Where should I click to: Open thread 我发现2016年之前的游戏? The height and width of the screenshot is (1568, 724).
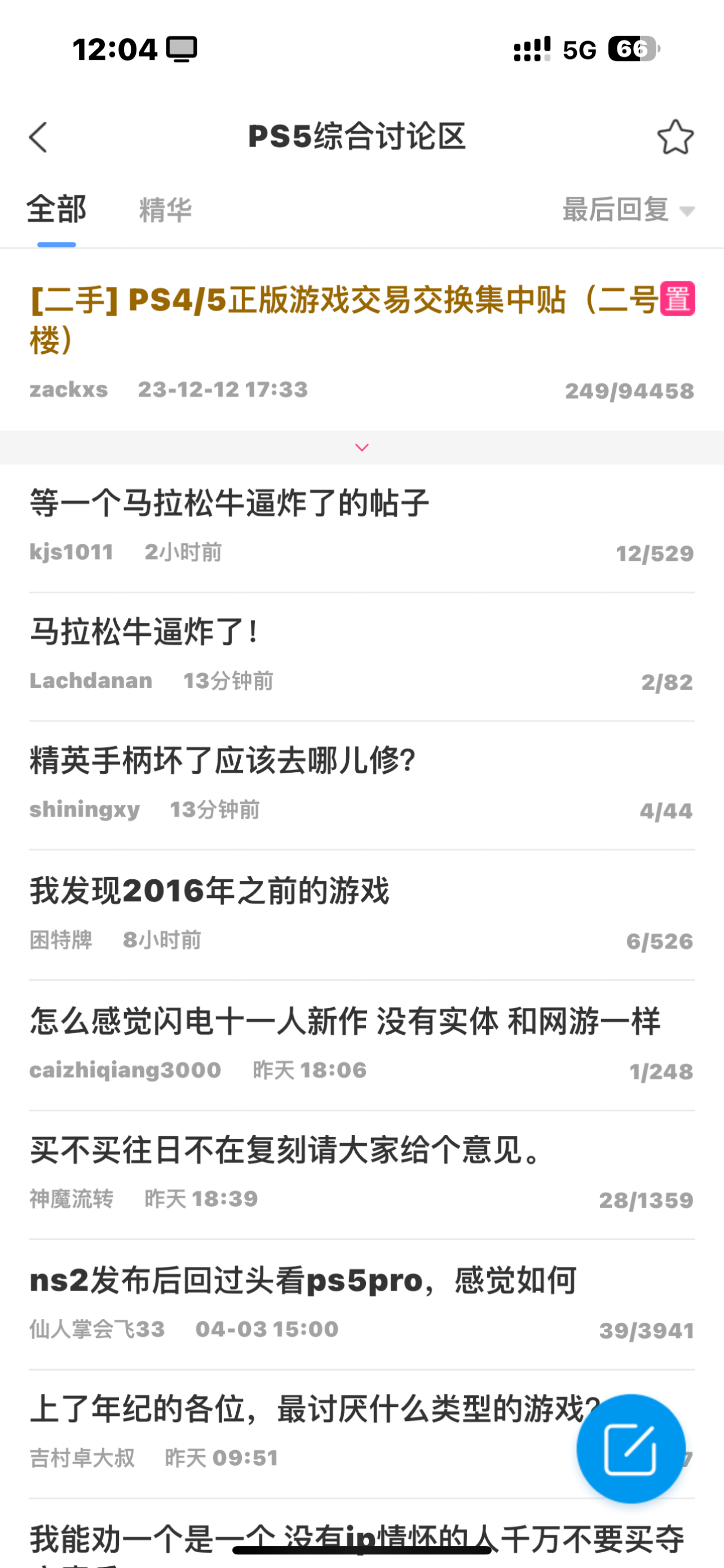coord(209,891)
